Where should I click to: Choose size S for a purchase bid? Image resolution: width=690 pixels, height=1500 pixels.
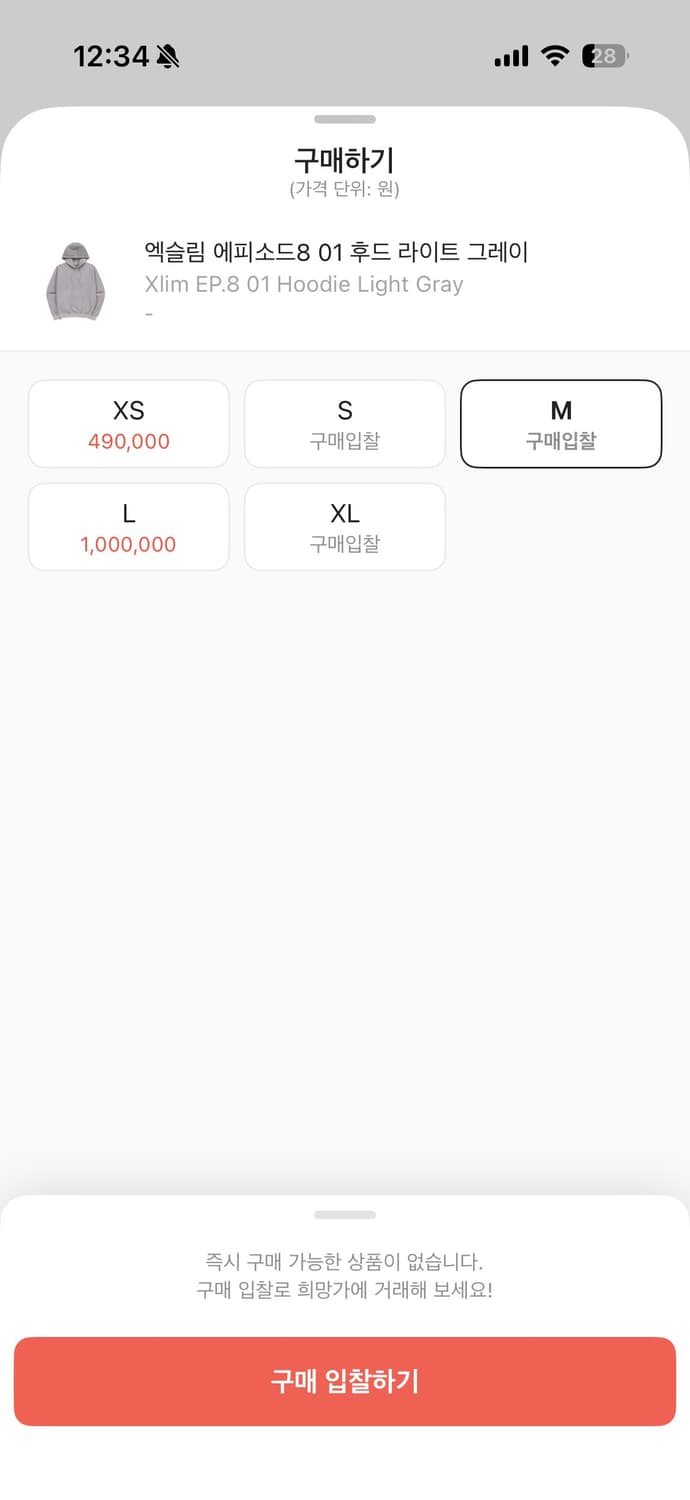coord(345,424)
